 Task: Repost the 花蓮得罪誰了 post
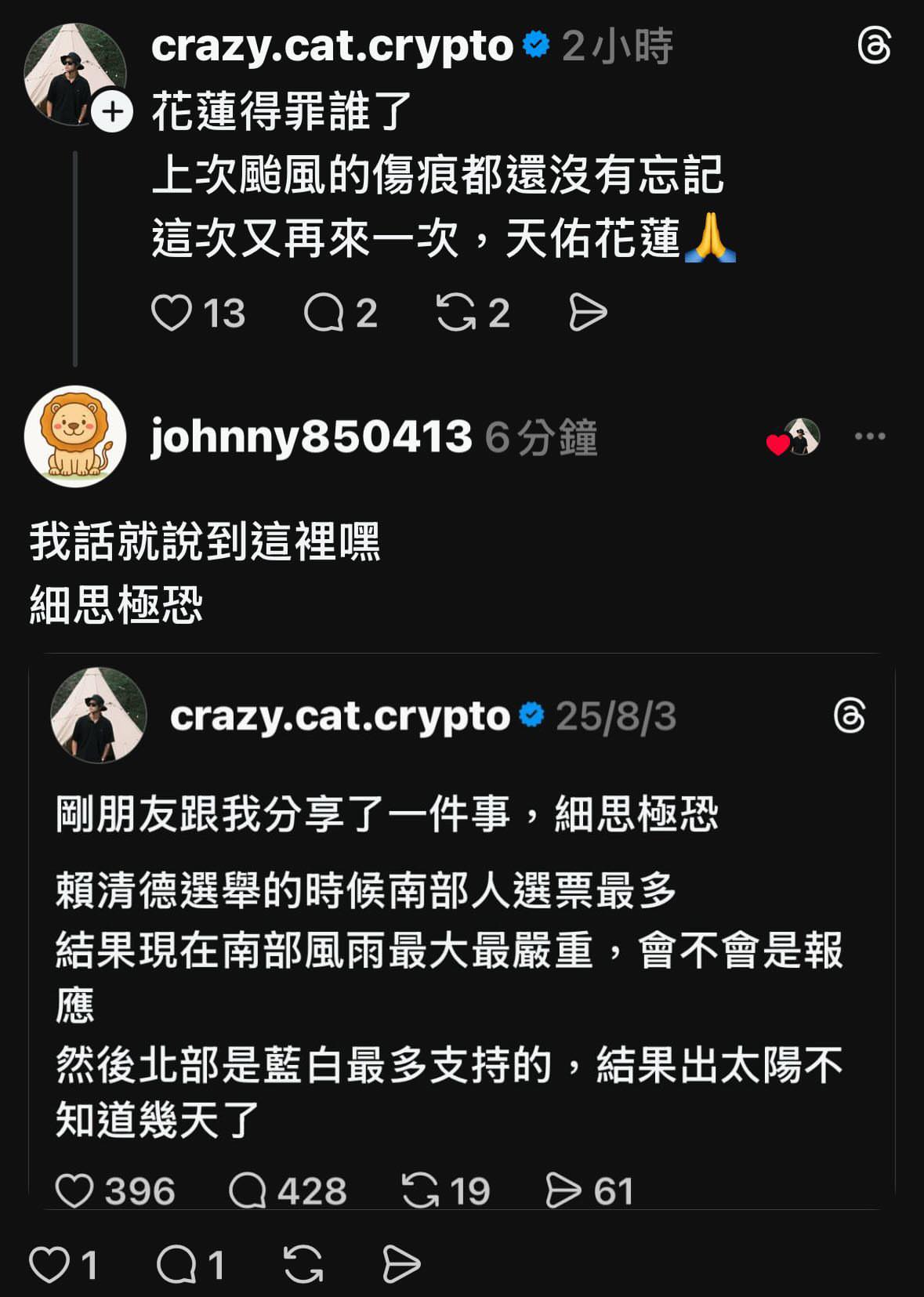pos(456,313)
